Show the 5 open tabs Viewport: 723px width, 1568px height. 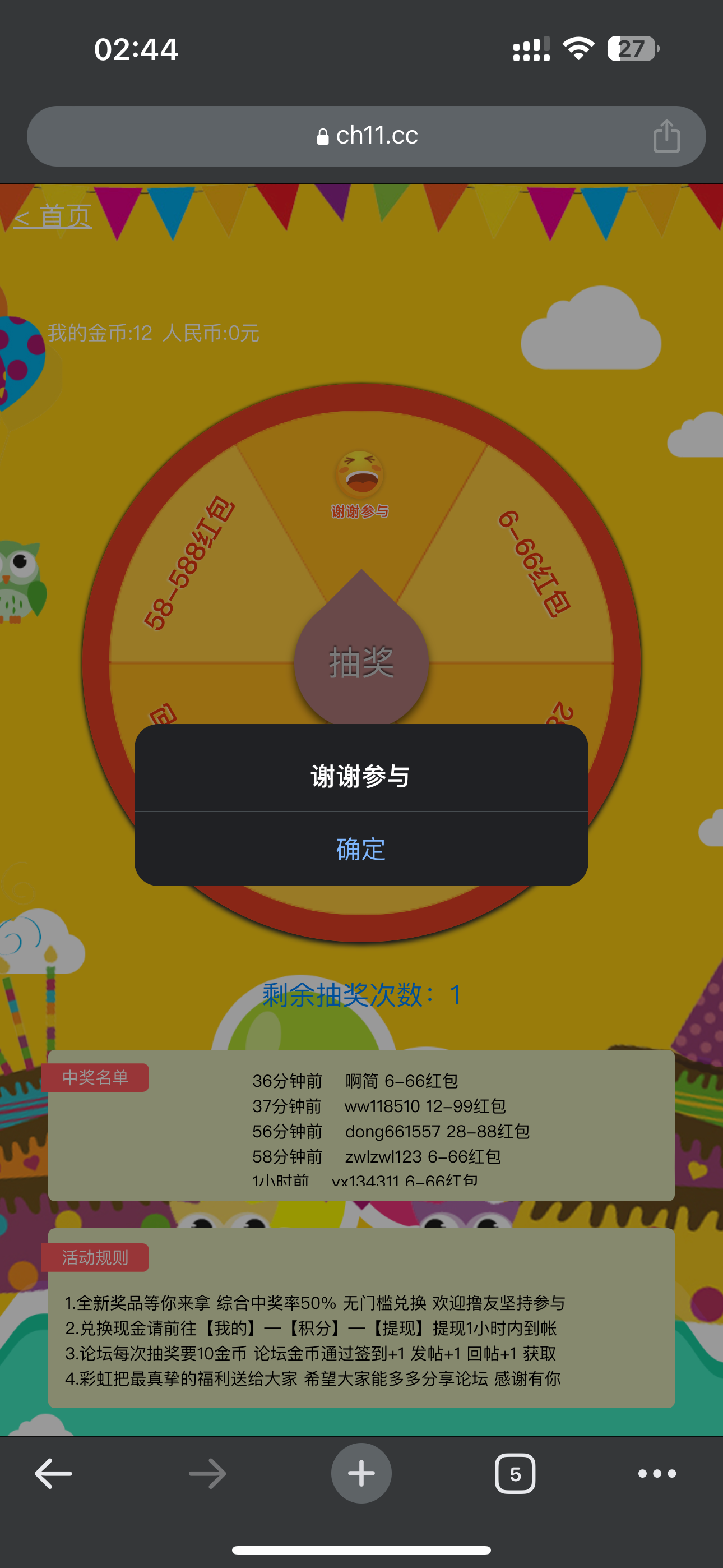(x=515, y=1473)
